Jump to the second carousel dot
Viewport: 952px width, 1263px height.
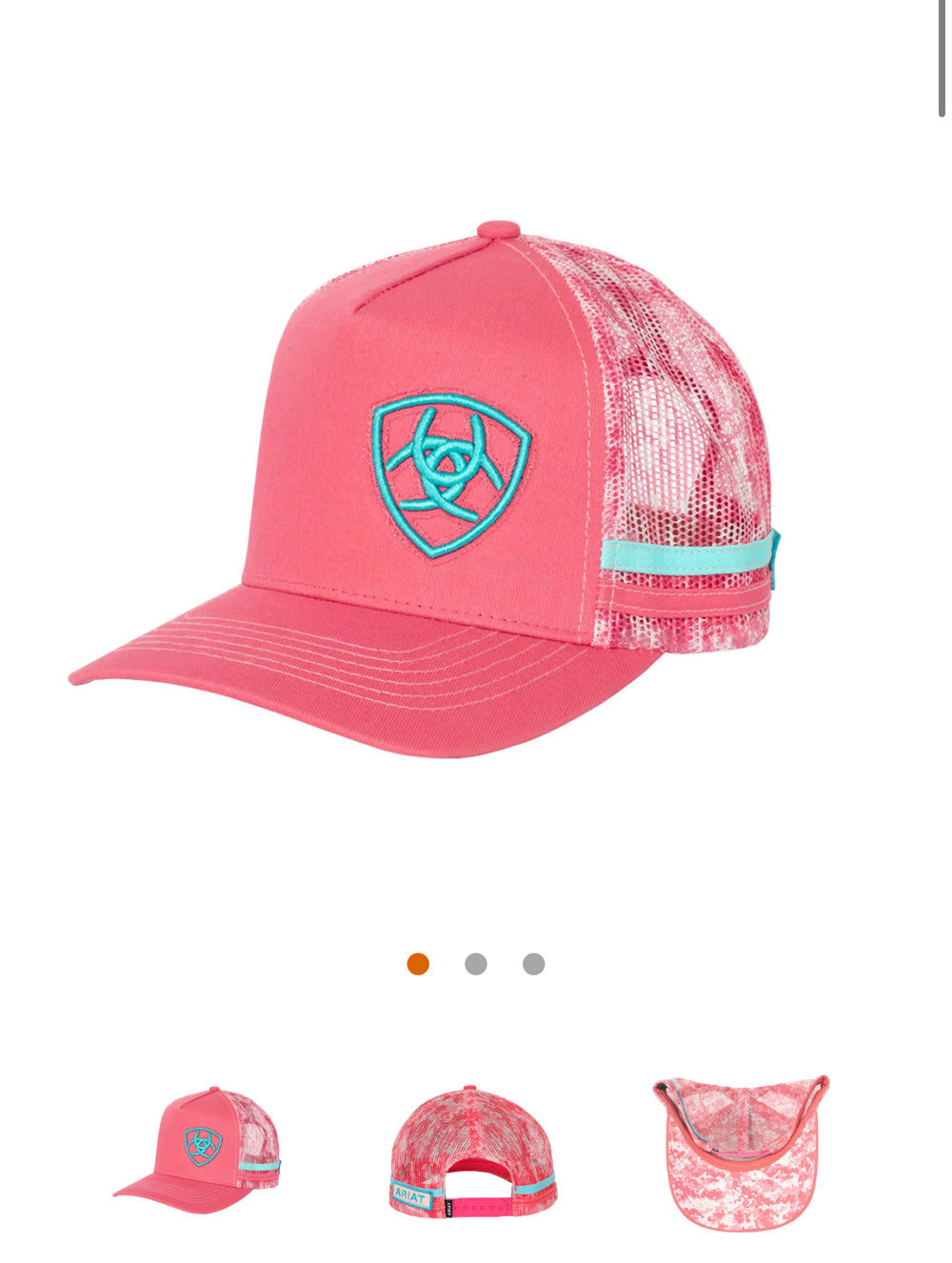476,964
